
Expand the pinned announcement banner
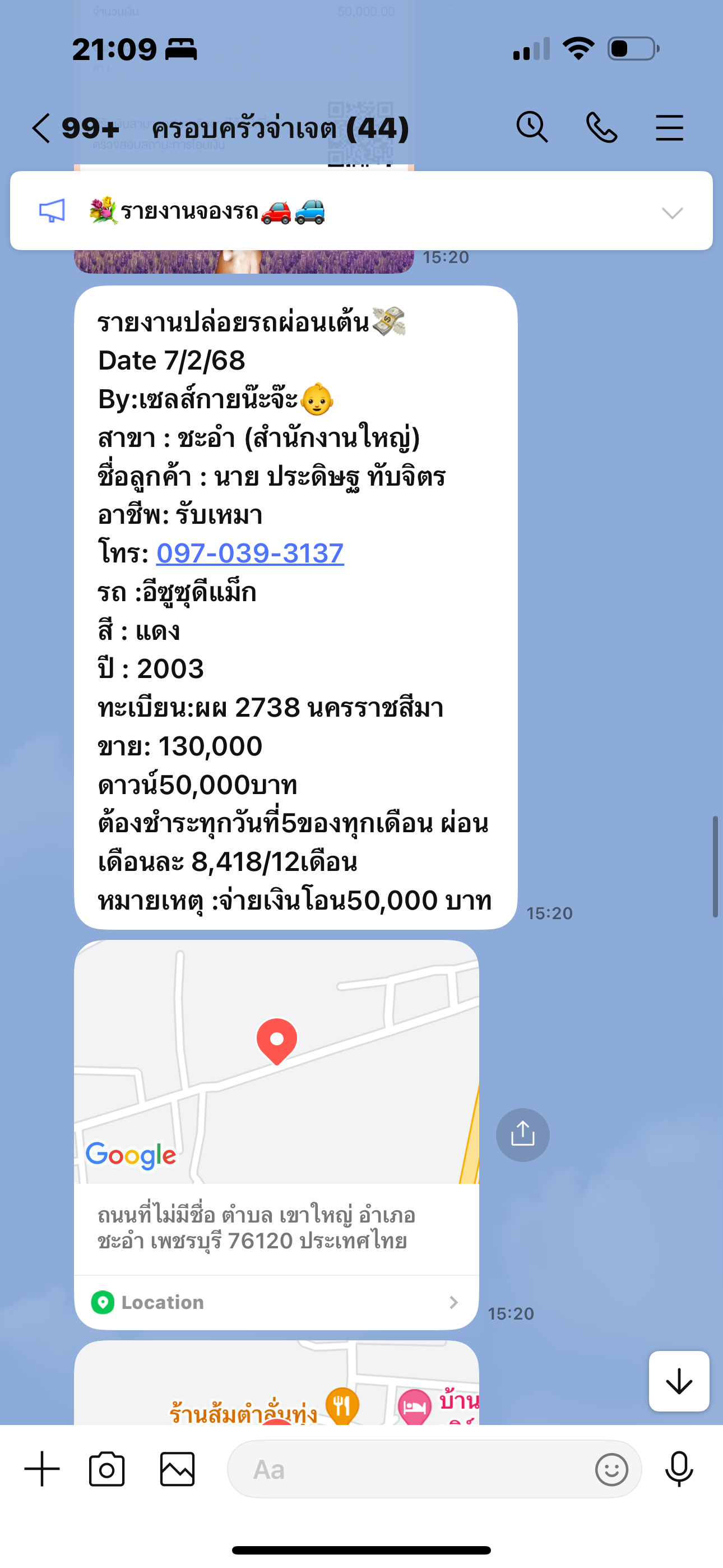tap(672, 213)
